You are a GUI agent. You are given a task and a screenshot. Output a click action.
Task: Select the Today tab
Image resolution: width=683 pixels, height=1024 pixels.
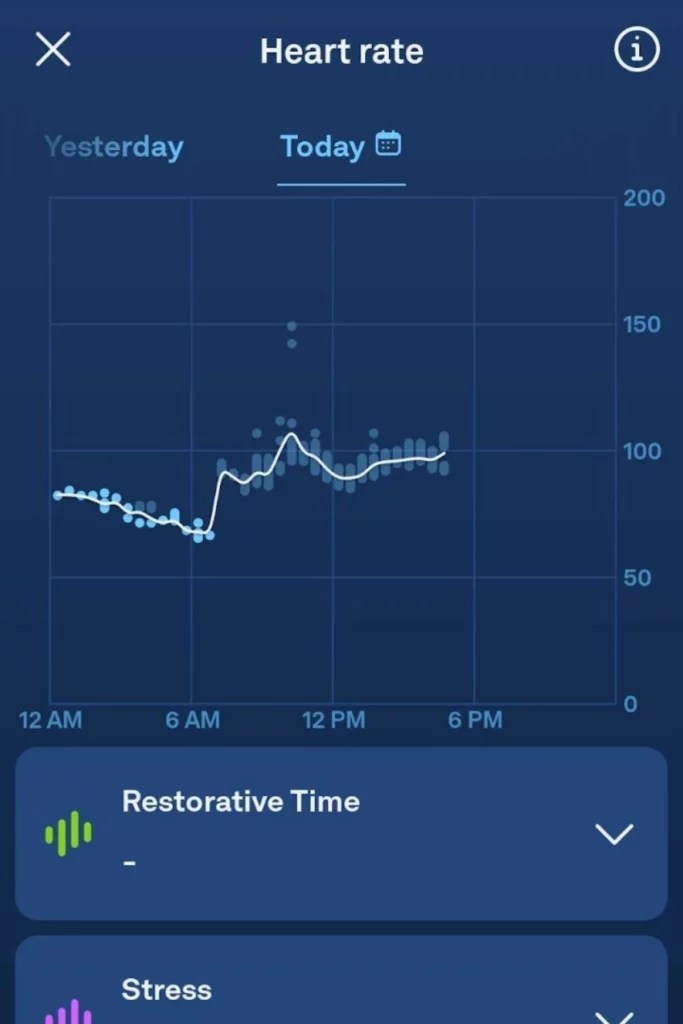[322, 147]
